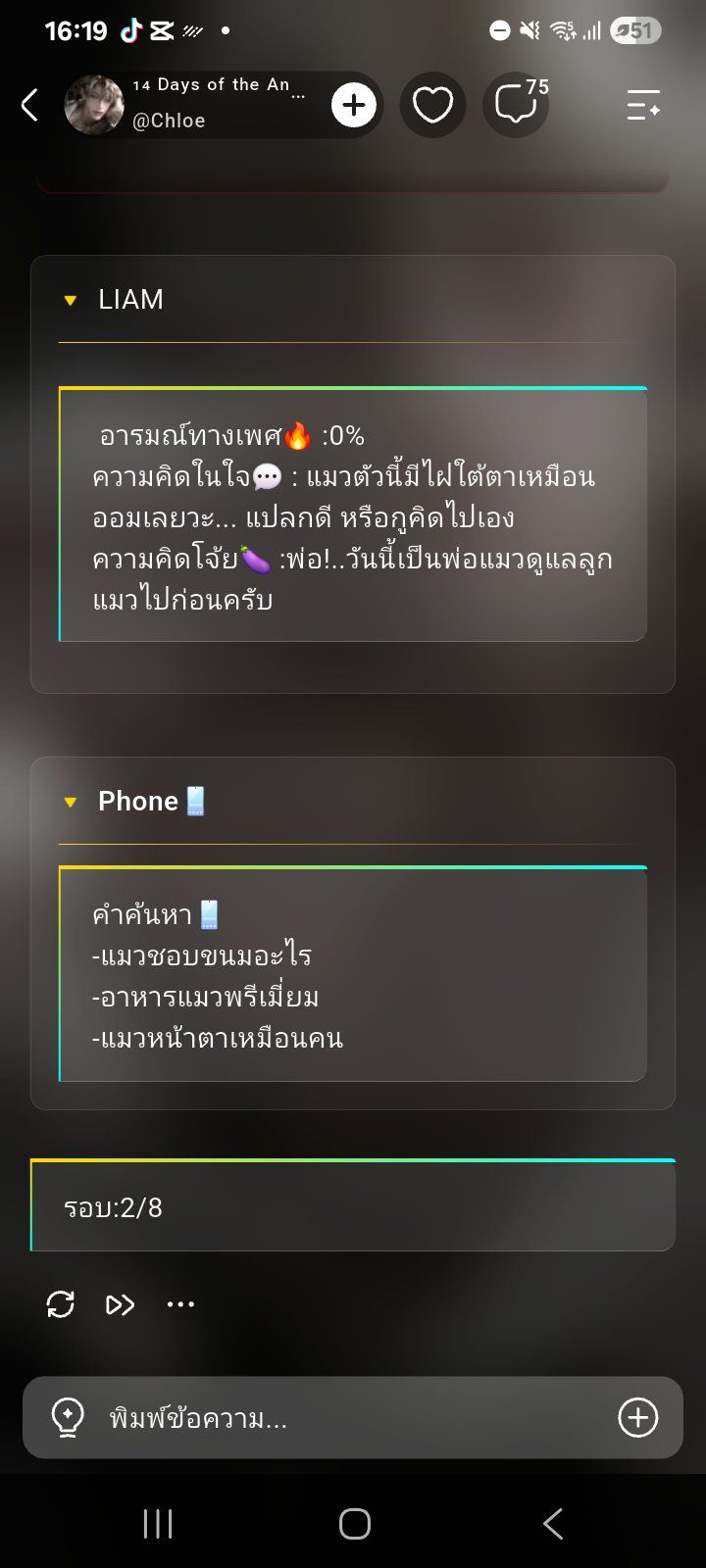Follow the character with the plus button
This screenshot has height=1568, width=706.
click(354, 105)
